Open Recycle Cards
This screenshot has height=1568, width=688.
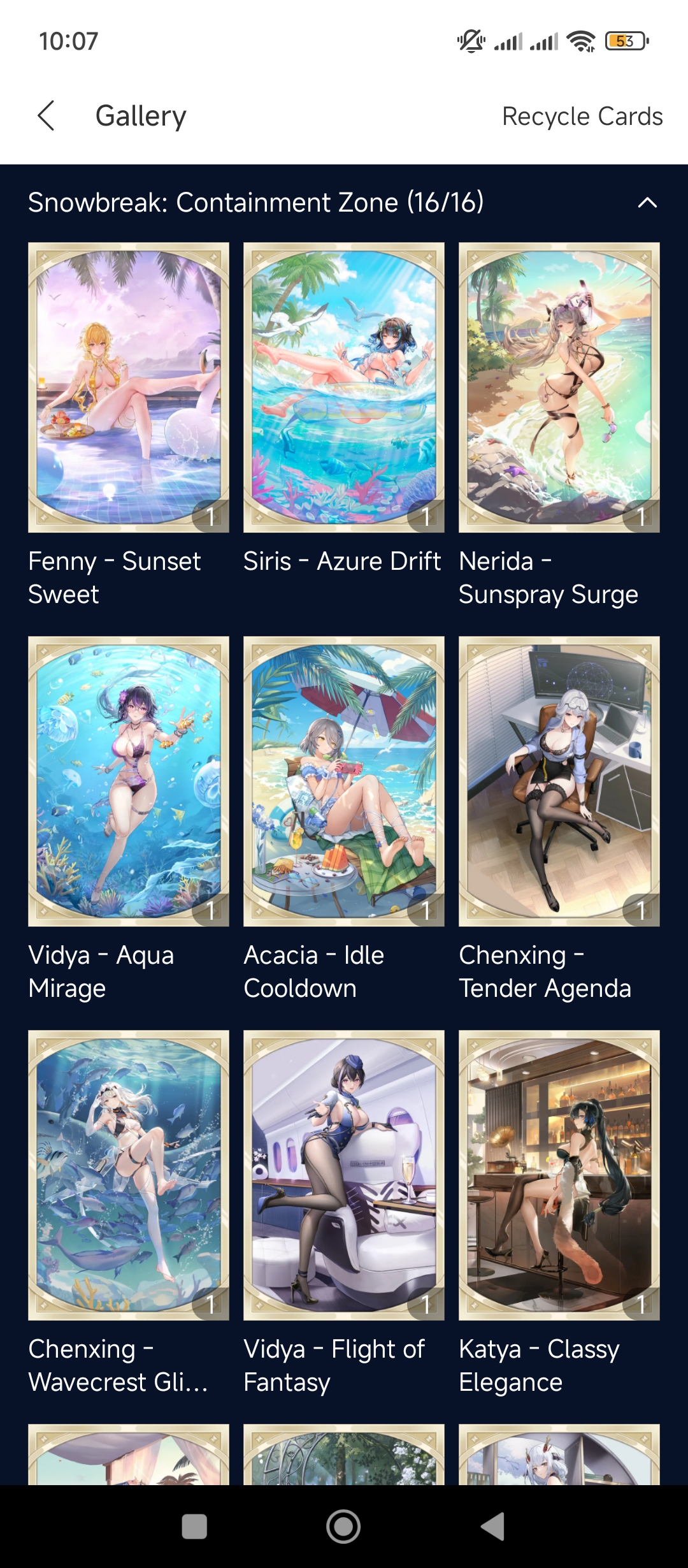pos(582,117)
